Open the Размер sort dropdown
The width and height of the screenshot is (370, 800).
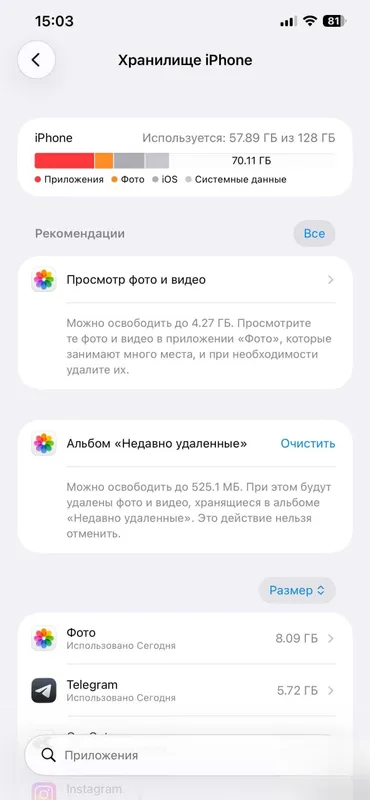tap(297, 590)
